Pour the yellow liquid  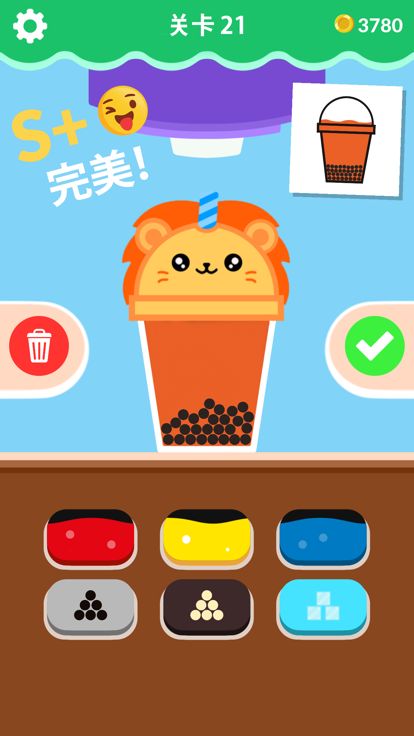(x=207, y=537)
